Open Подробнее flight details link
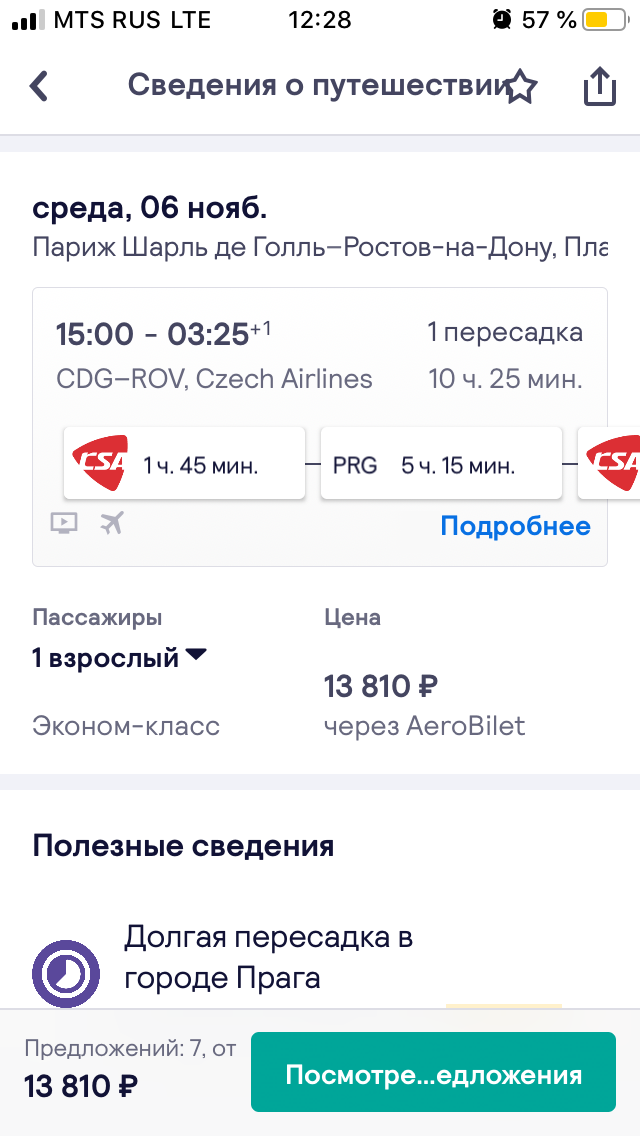Screen dimensions: 640x1136 [515, 526]
